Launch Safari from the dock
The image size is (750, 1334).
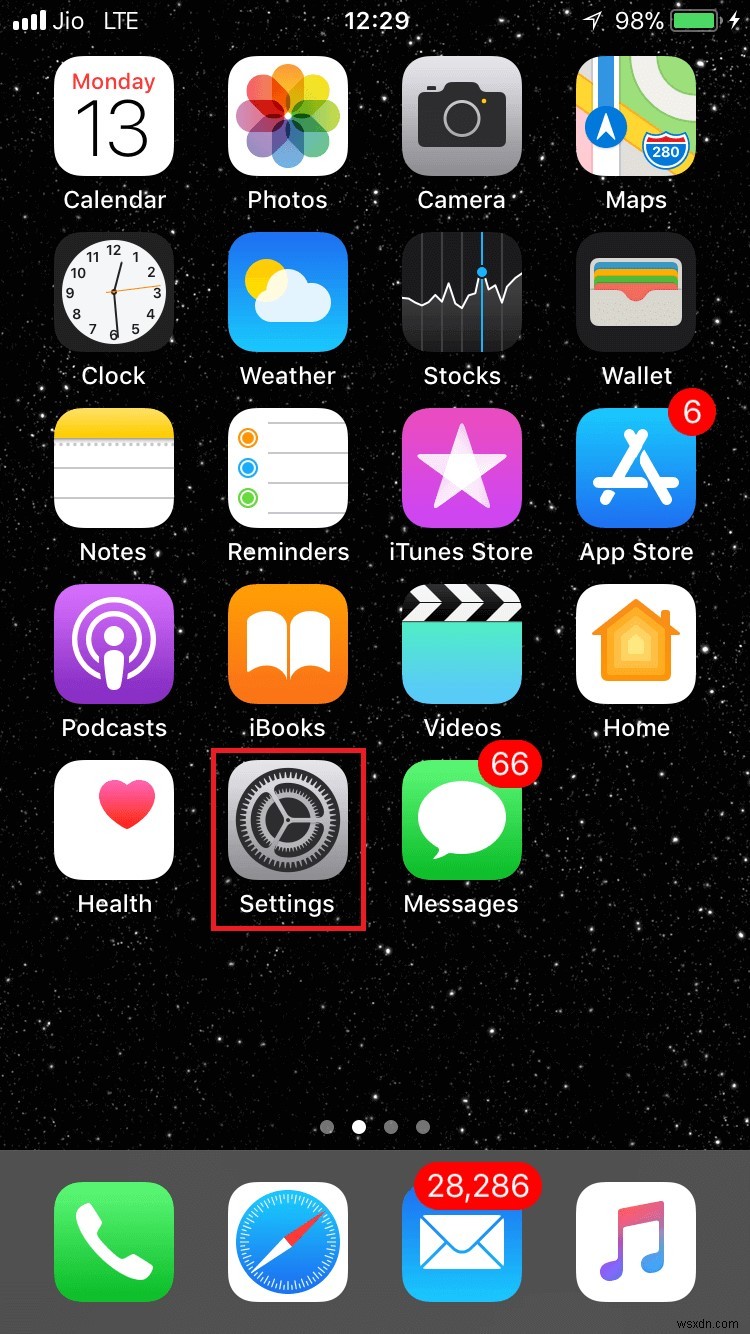(x=287, y=1242)
